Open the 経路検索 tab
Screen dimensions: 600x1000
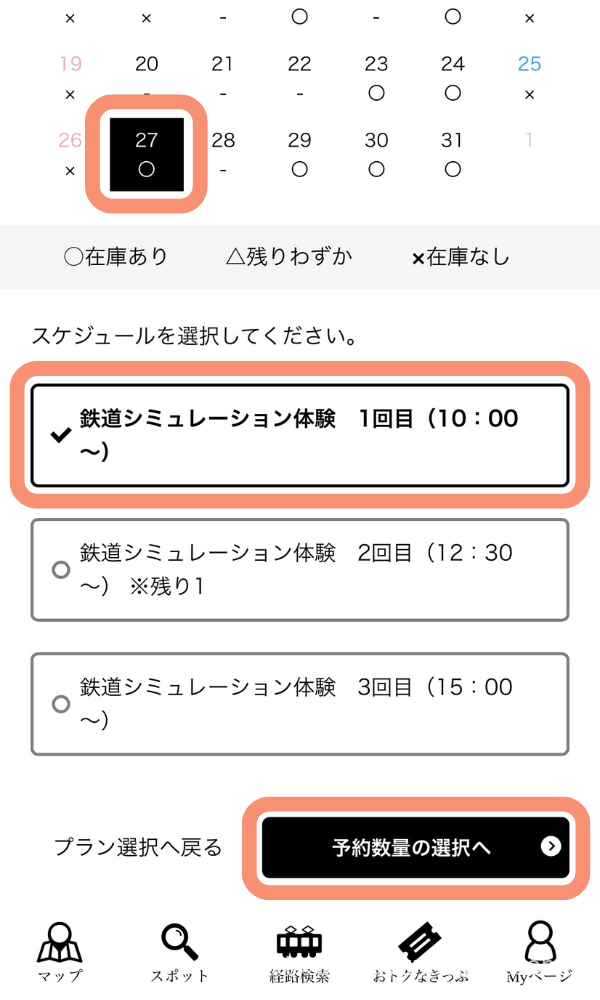[x=299, y=952]
